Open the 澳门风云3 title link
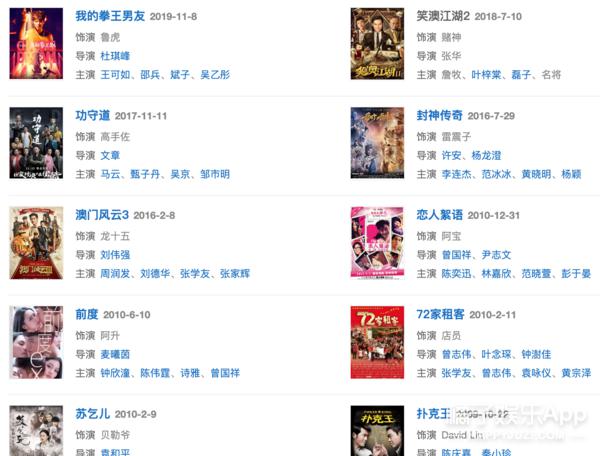The width and height of the screenshot is (600, 456). [x=102, y=215]
